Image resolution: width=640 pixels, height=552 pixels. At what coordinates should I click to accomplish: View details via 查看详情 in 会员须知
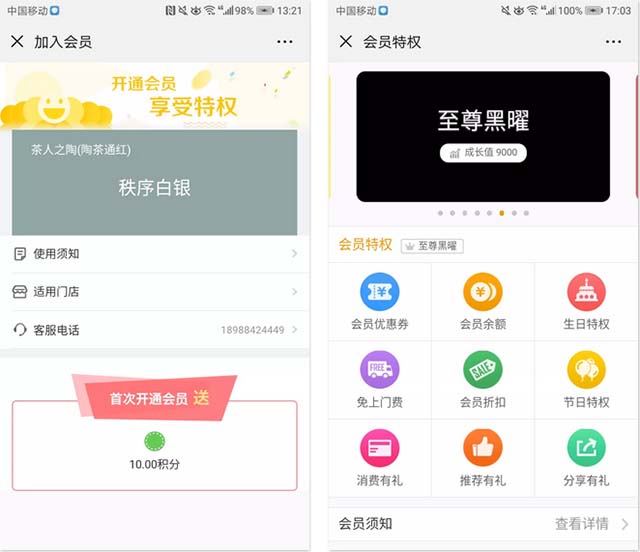pyautogui.click(x=590, y=524)
